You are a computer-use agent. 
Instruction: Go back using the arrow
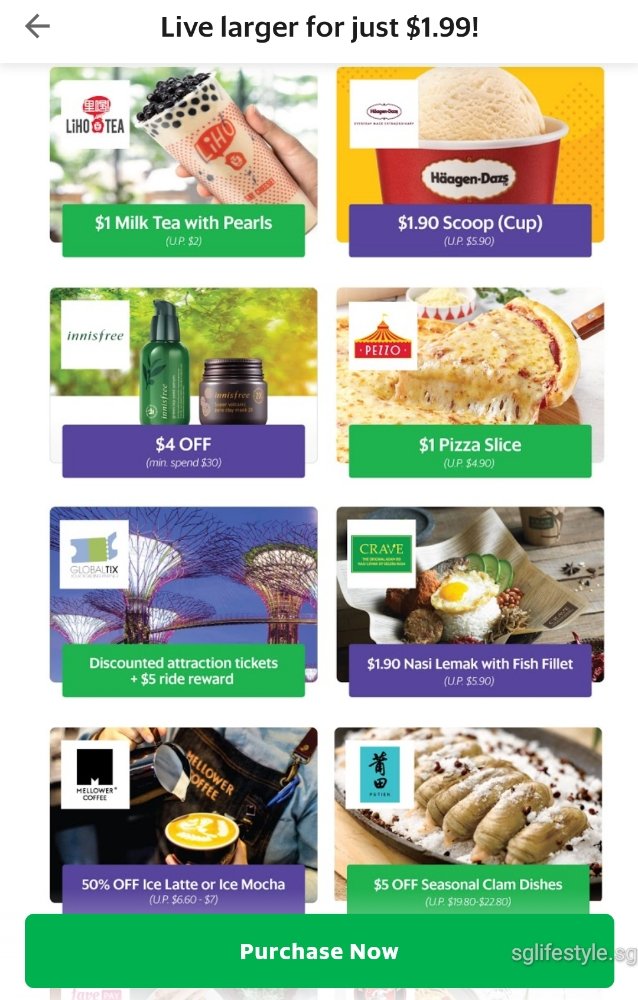click(37, 27)
